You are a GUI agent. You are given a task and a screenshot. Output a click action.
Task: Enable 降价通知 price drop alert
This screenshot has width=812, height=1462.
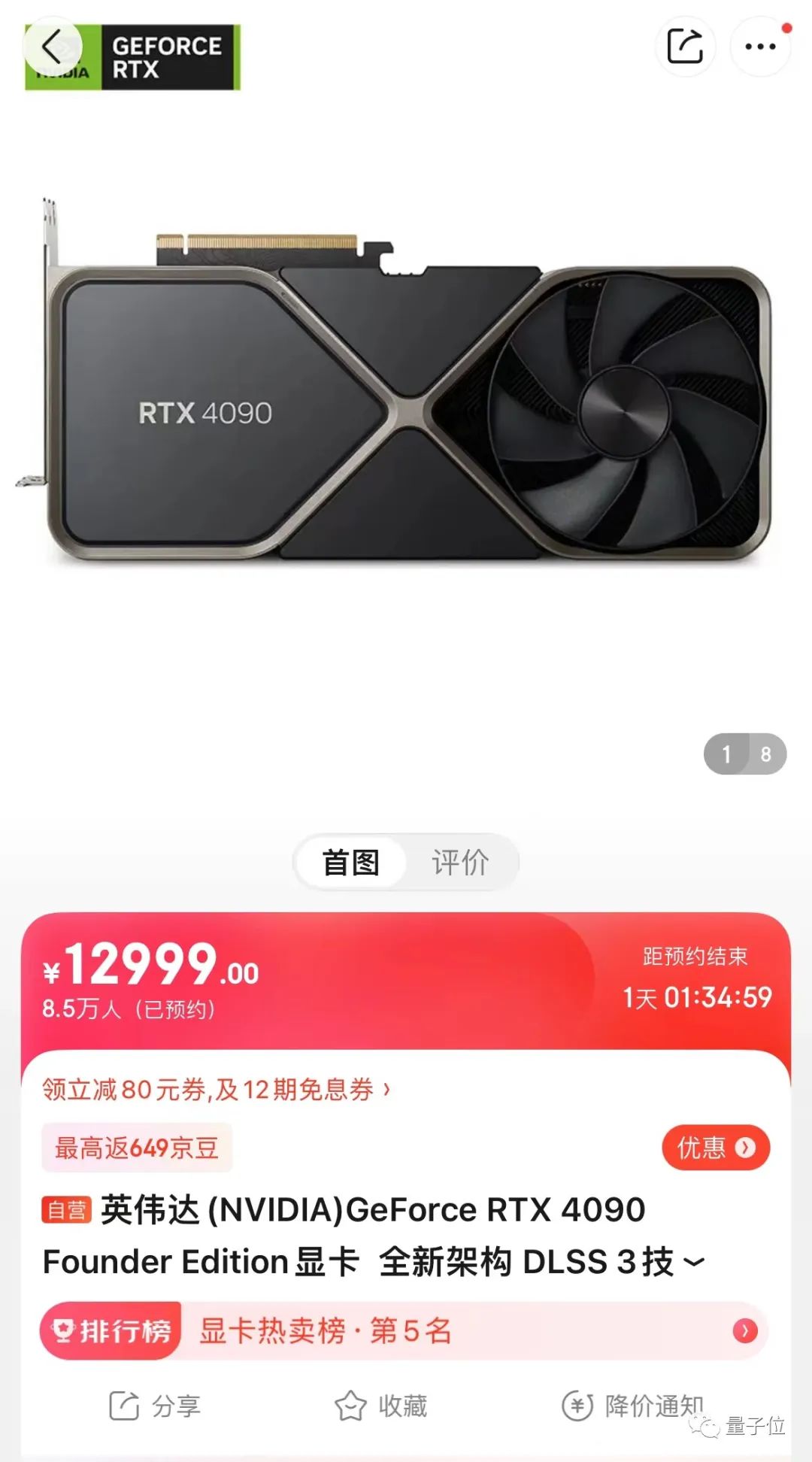pos(633,1405)
